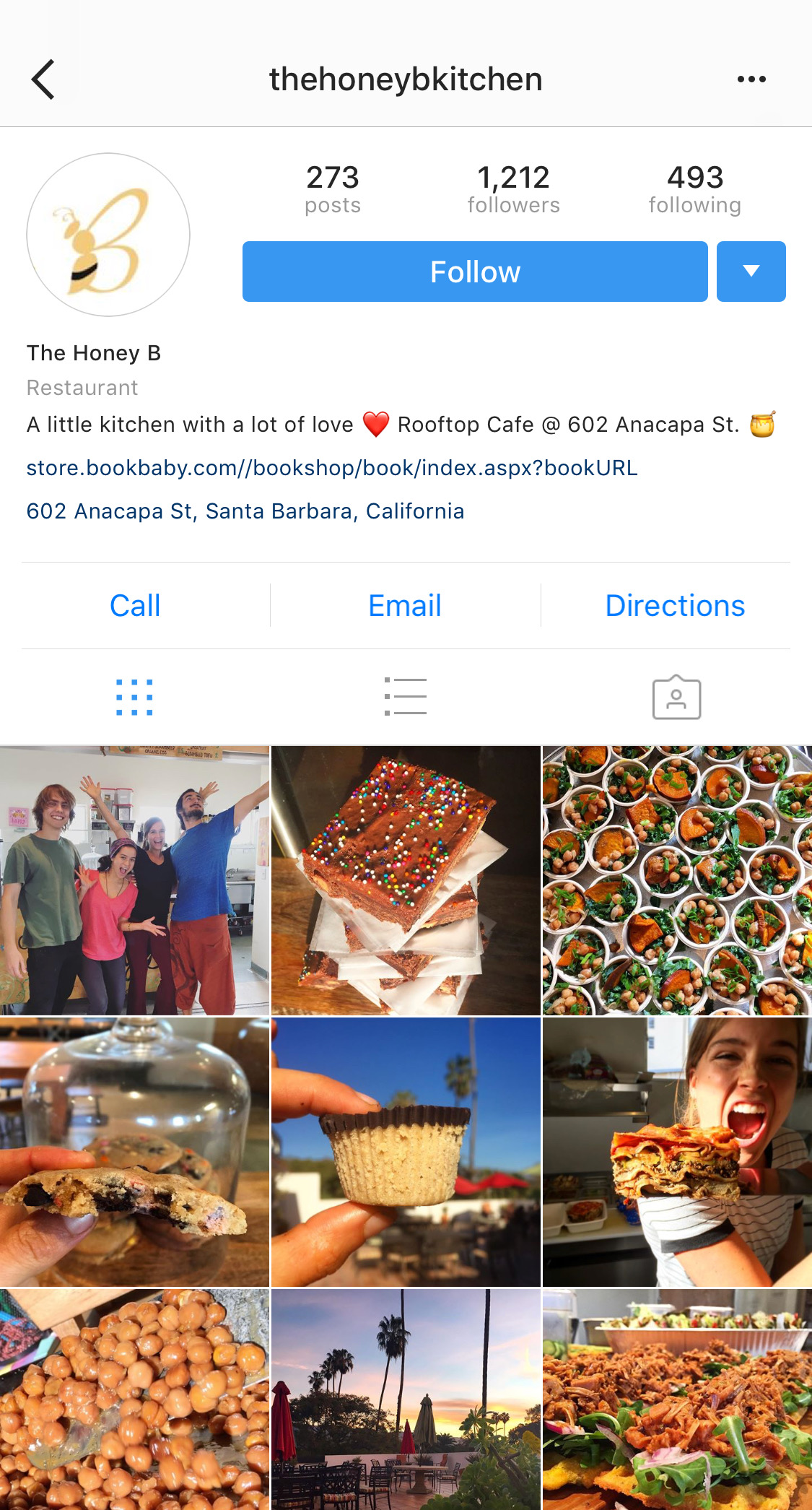Open the three-dot options menu
The width and height of the screenshot is (812, 1510).
tap(751, 79)
